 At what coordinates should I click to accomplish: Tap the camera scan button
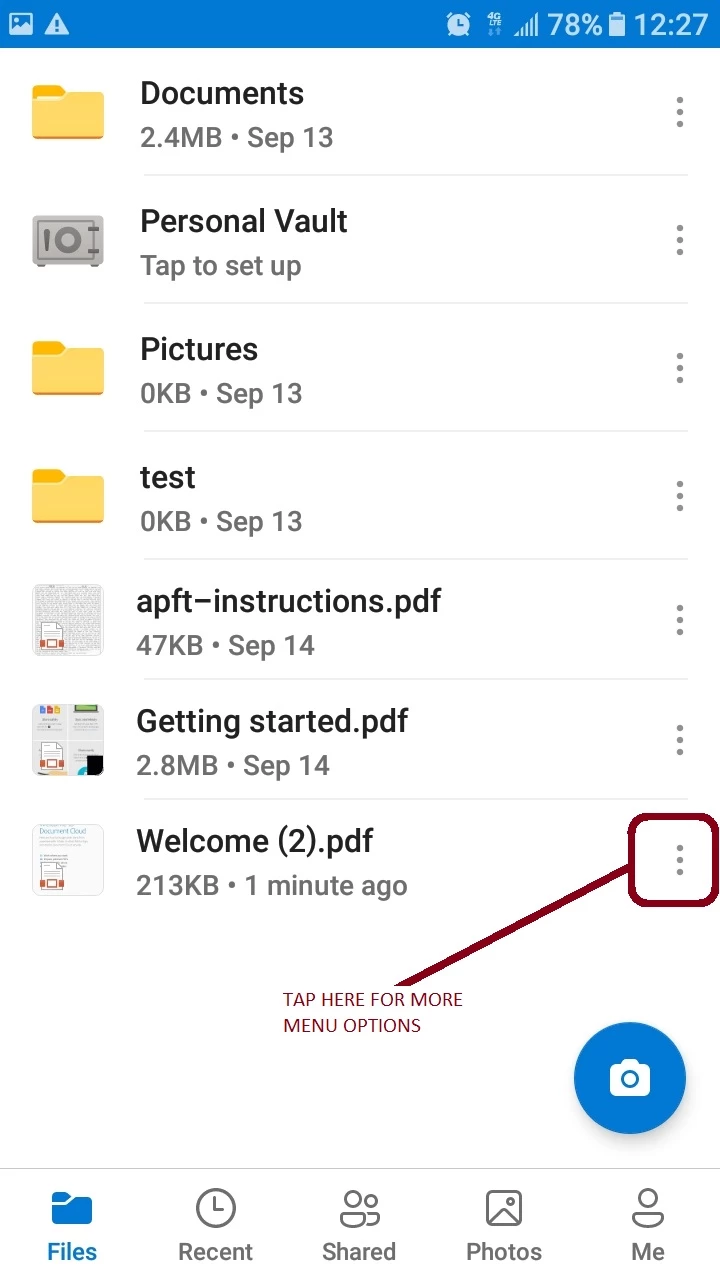[x=630, y=1078]
